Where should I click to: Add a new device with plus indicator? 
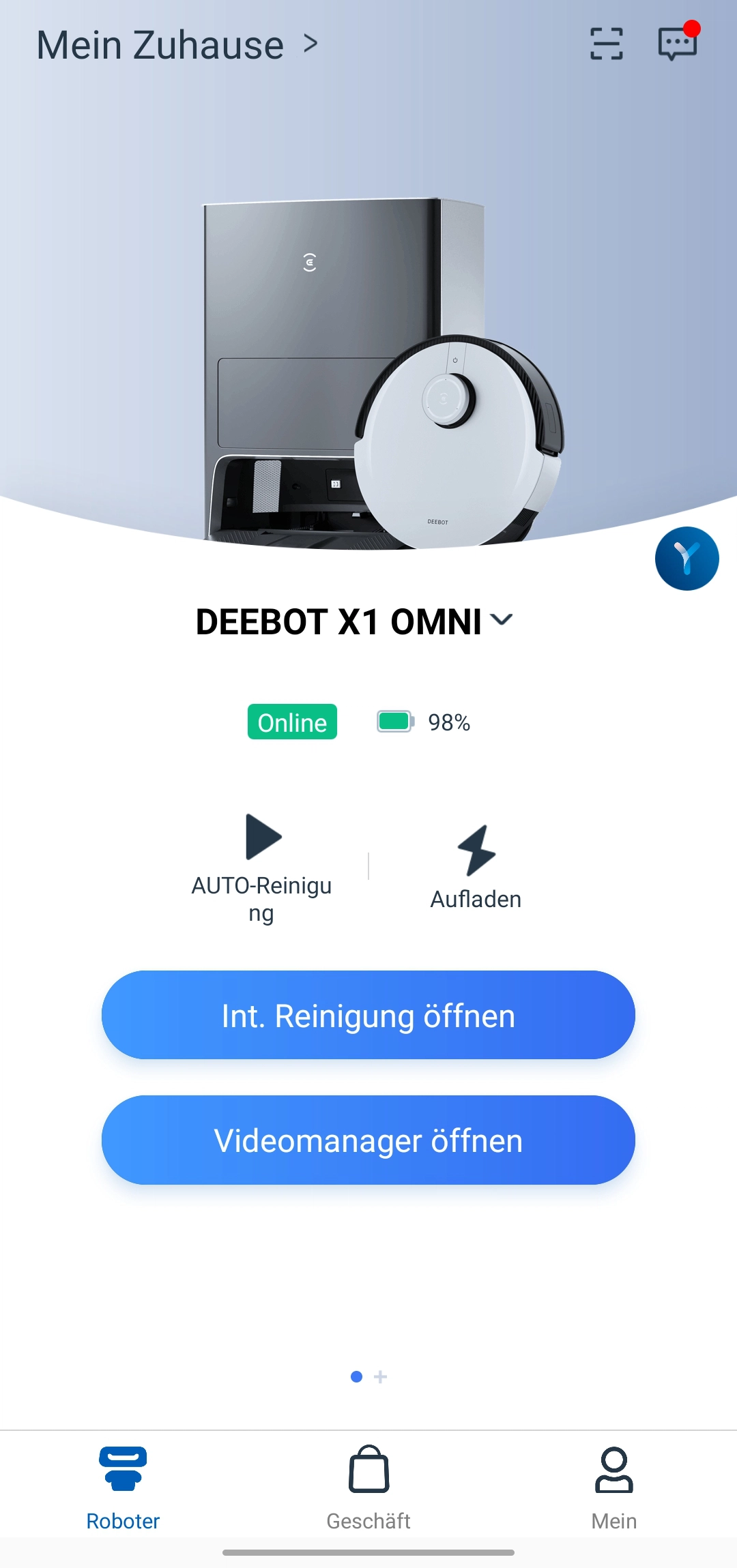[381, 1377]
